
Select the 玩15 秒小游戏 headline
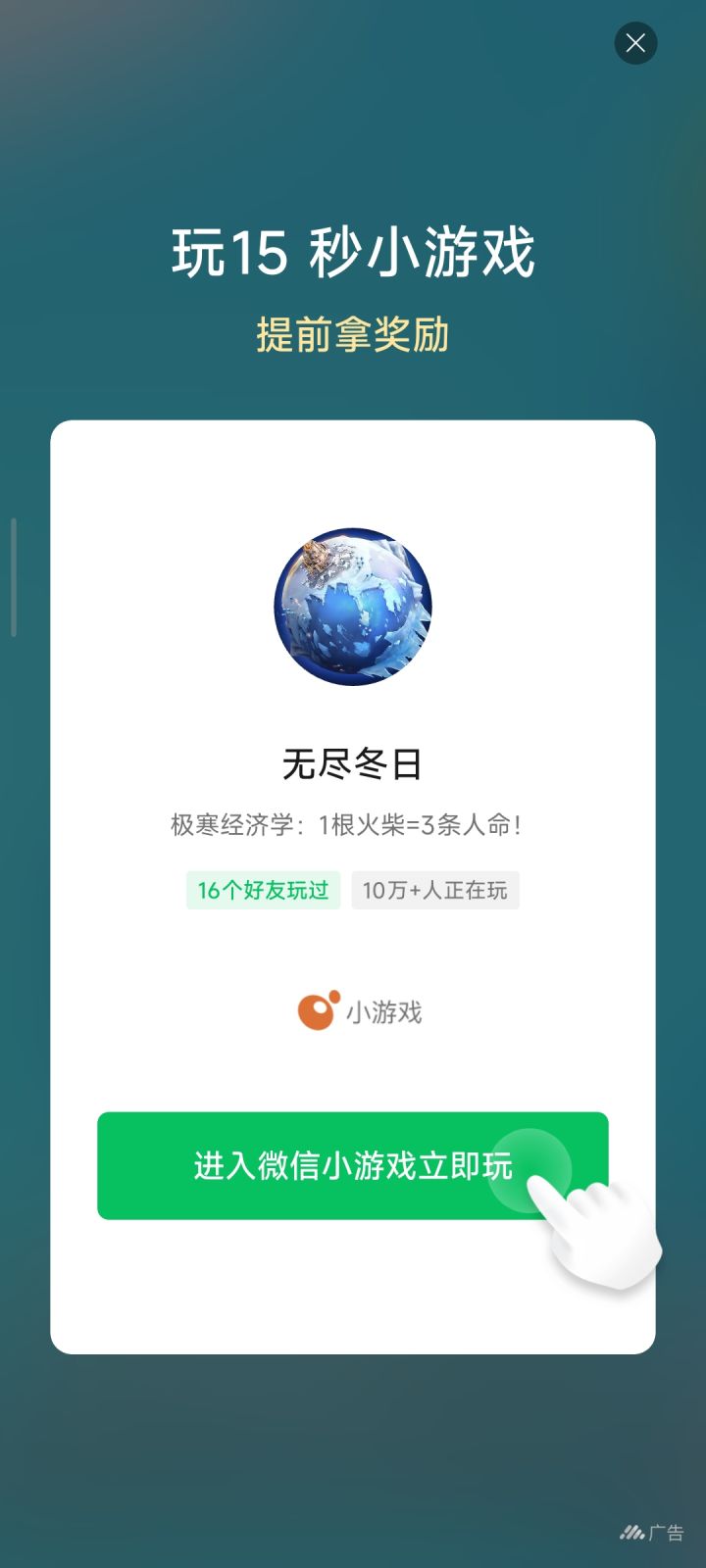coord(353,251)
